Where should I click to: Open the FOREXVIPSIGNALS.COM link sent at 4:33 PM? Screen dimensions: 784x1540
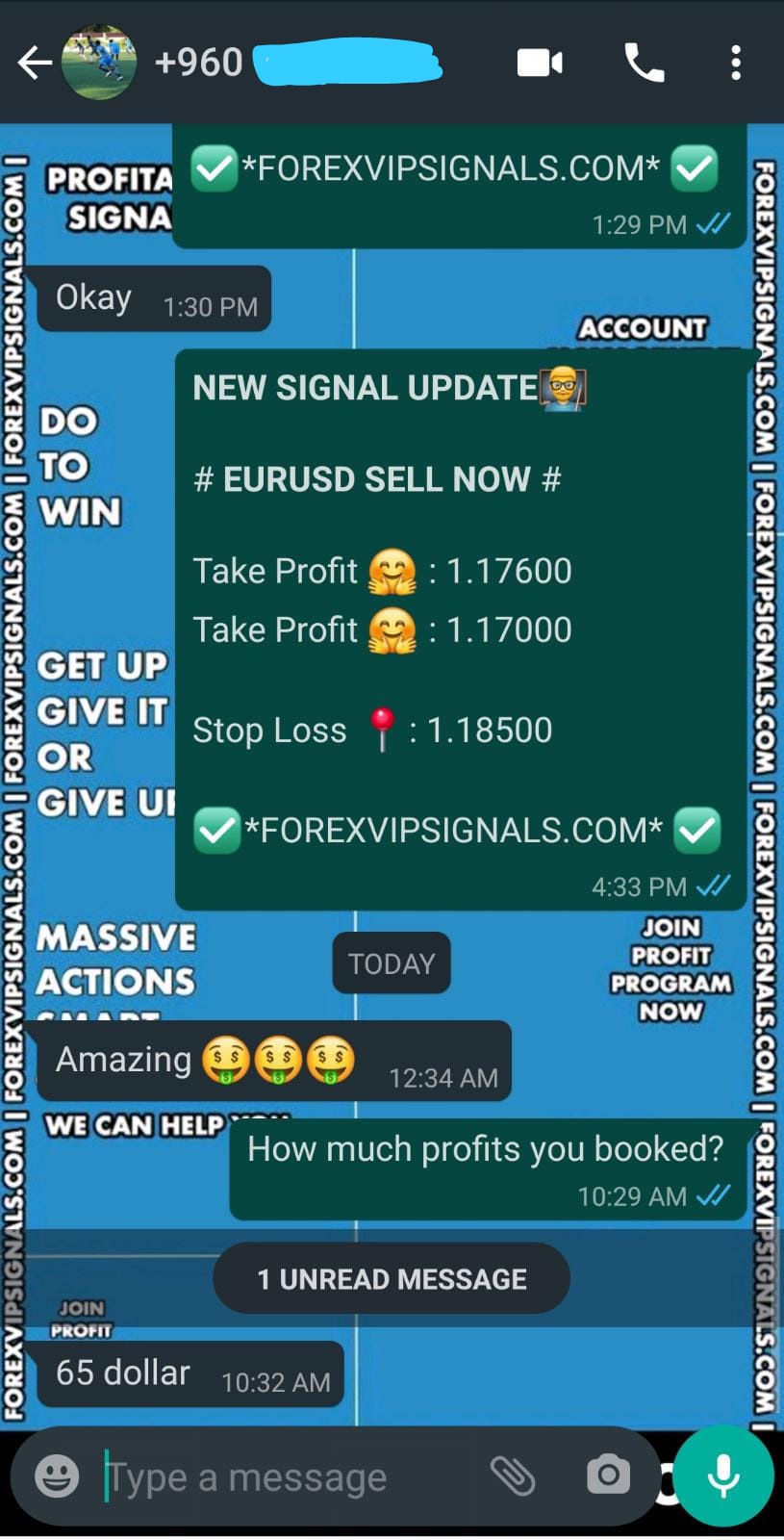(x=453, y=830)
